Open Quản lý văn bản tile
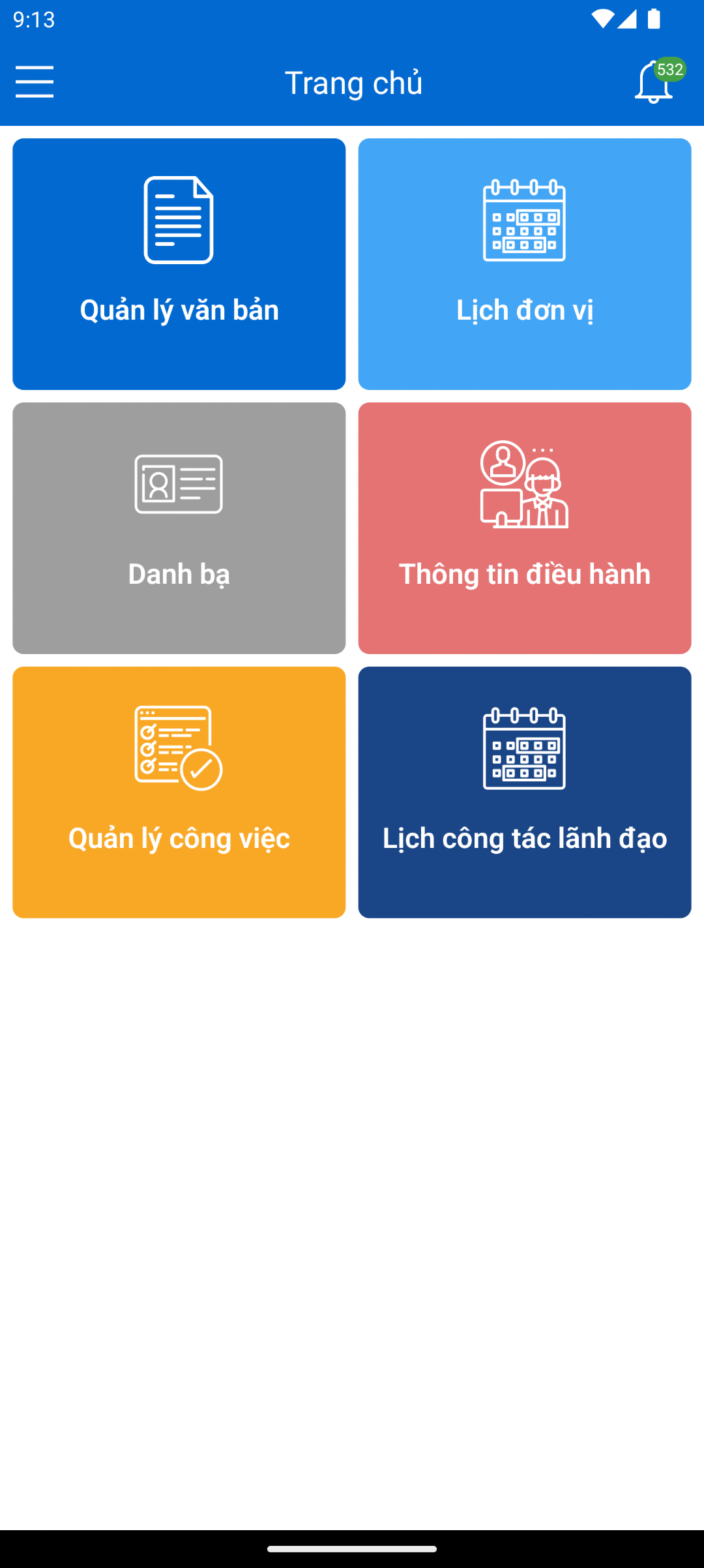 (179, 264)
